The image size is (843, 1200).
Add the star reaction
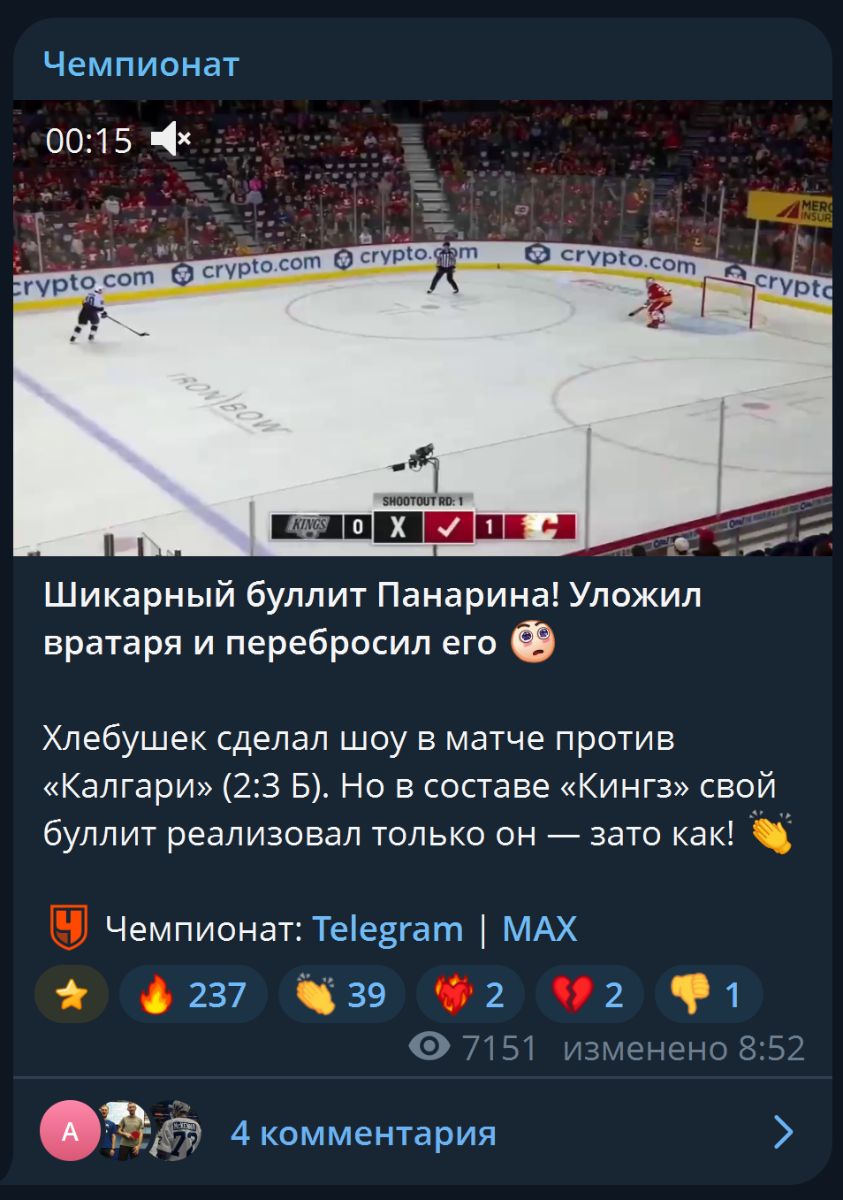pyautogui.click(x=70, y=995)
